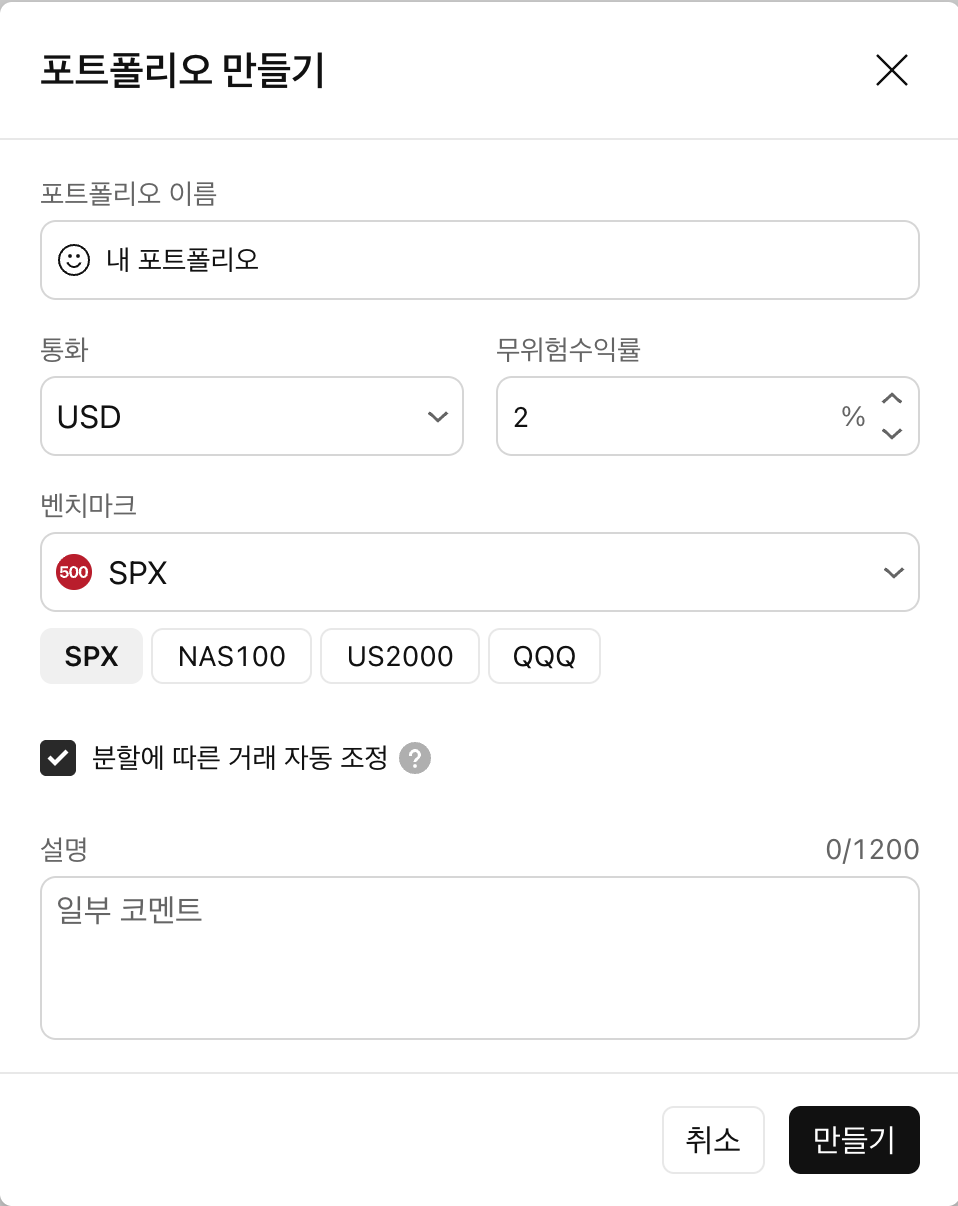This screenshot has height=1206, width=958.
Task: Open the 통화 USD dropdown
Action: pos(252,416)
